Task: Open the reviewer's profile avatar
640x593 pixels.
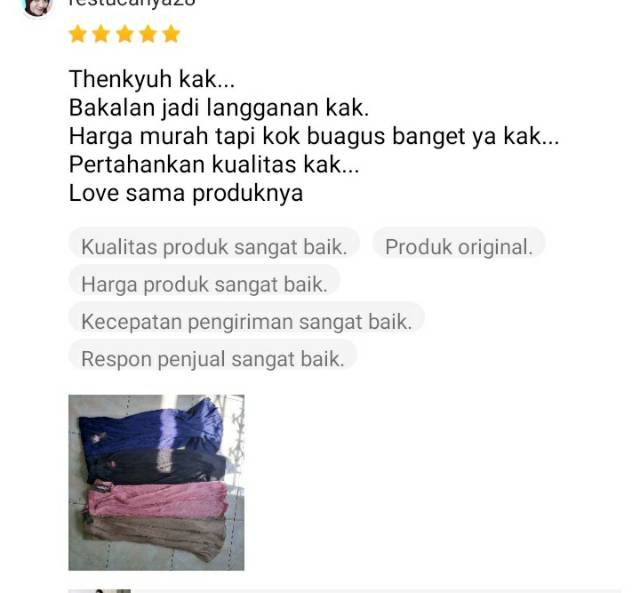Action: pyautogui.click(x=37, y=6)
